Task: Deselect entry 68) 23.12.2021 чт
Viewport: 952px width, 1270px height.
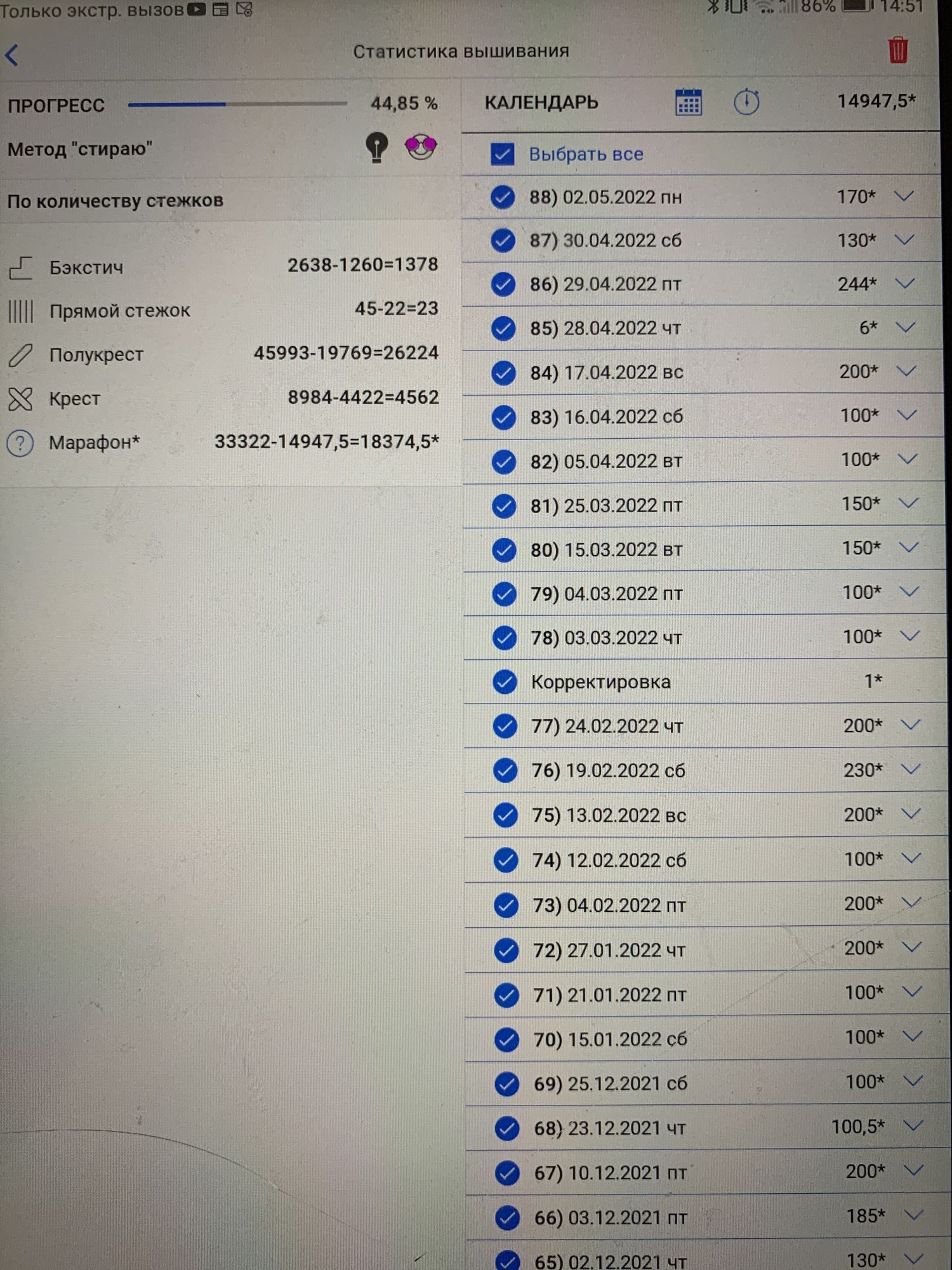Action: point(506,1128)
